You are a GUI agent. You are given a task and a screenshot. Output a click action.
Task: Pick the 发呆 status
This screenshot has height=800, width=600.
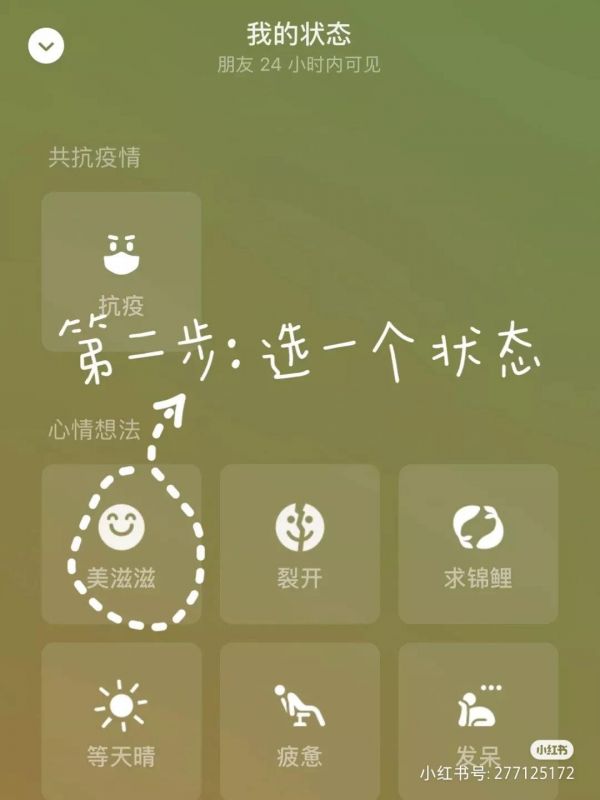click(x=477, y=722)
